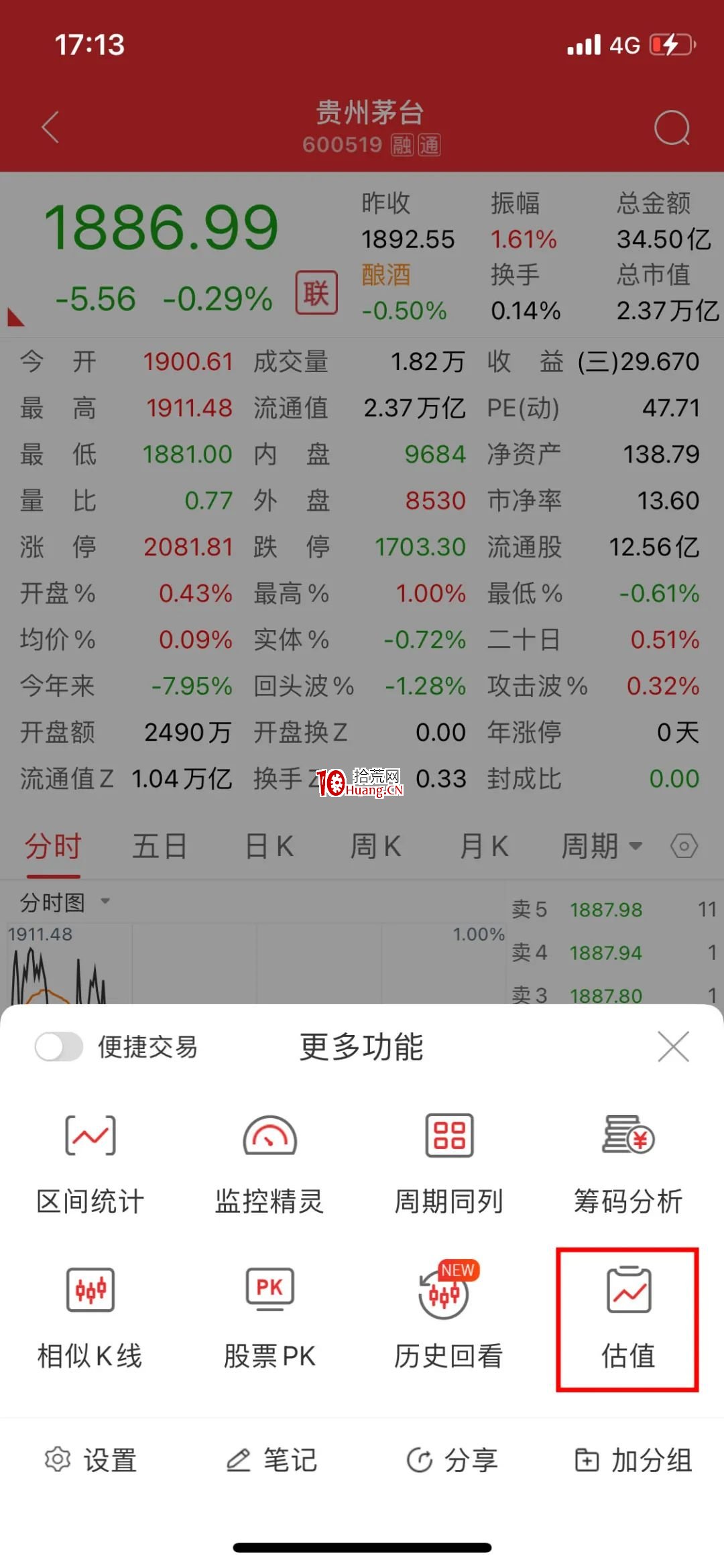Go back using the top-left arrow

50,127
